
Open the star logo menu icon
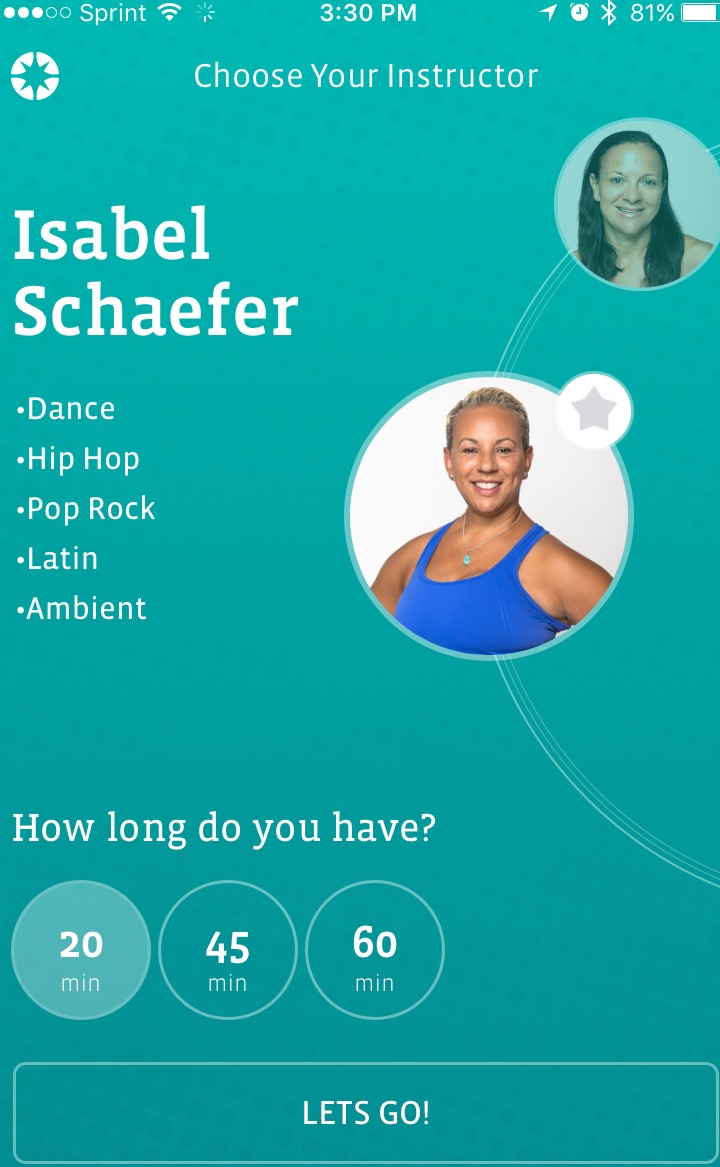[x=35, y=76]
